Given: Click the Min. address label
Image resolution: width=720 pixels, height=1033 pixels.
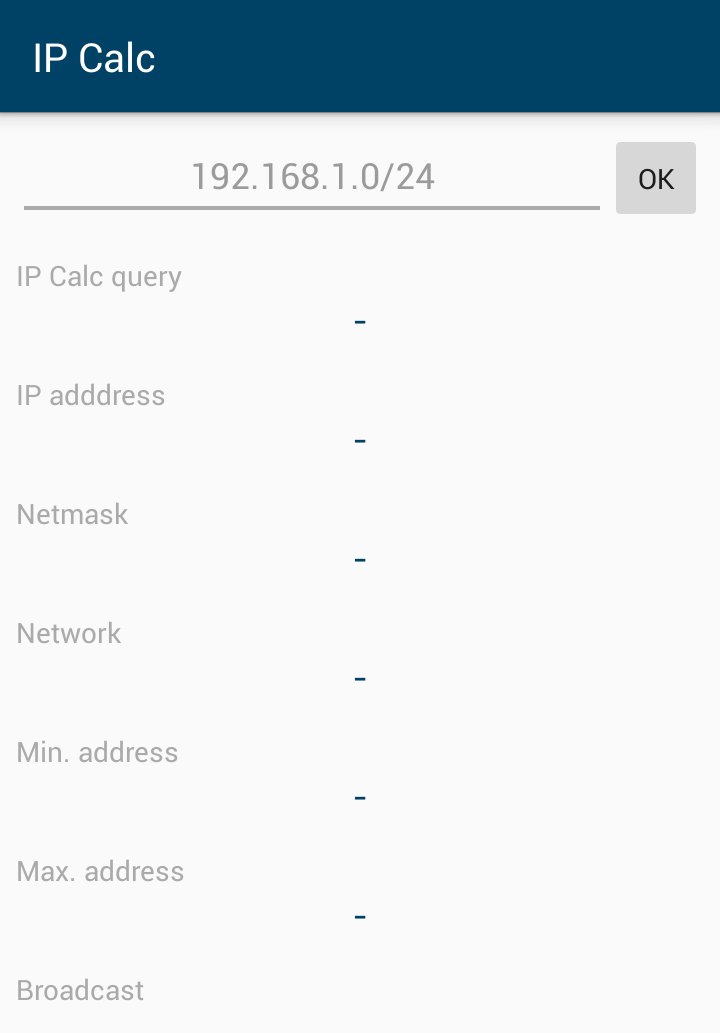Looking at the screenshot, I should [x=97, y=752].
